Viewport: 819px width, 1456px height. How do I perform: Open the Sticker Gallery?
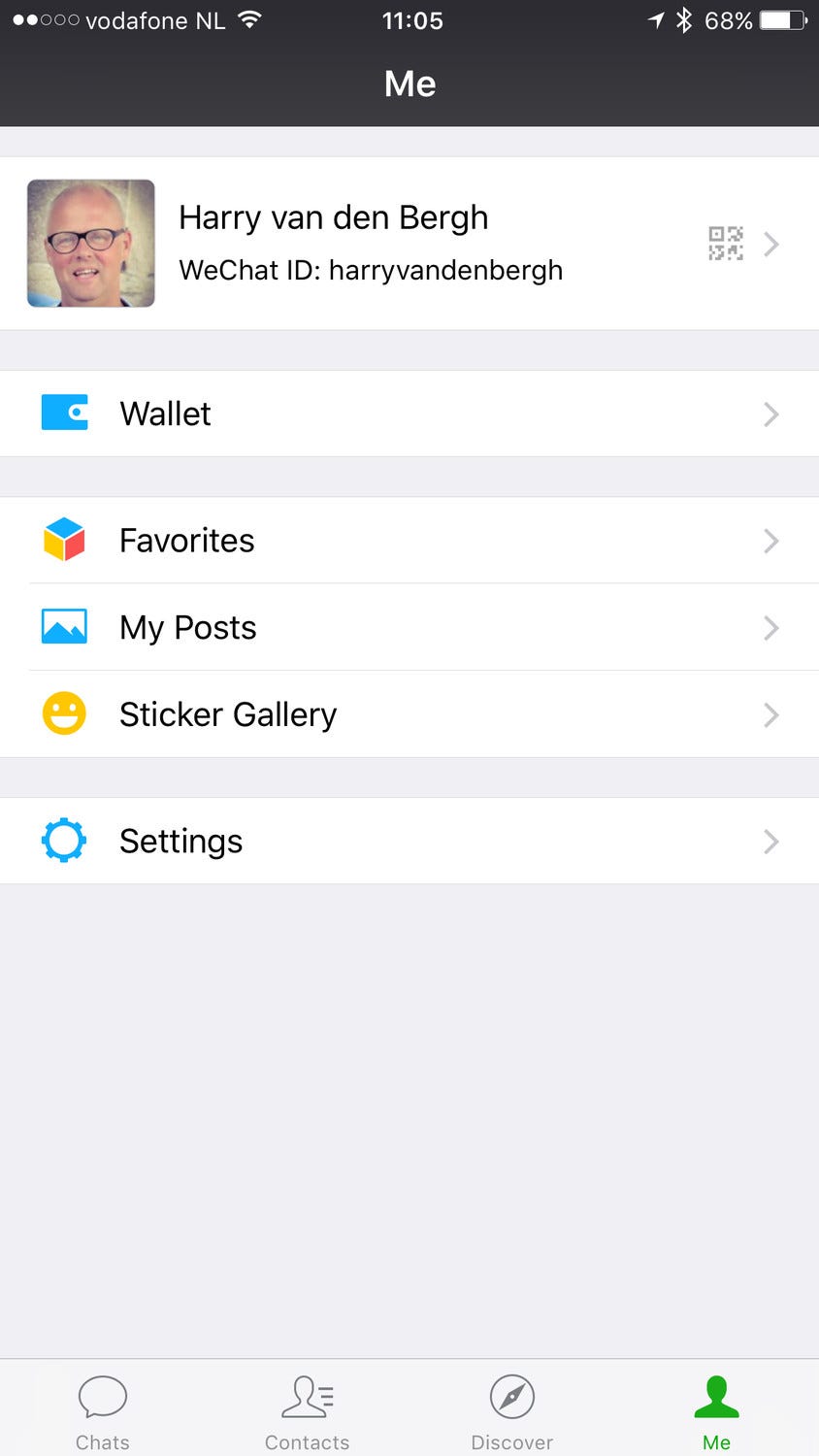point(408,714)
